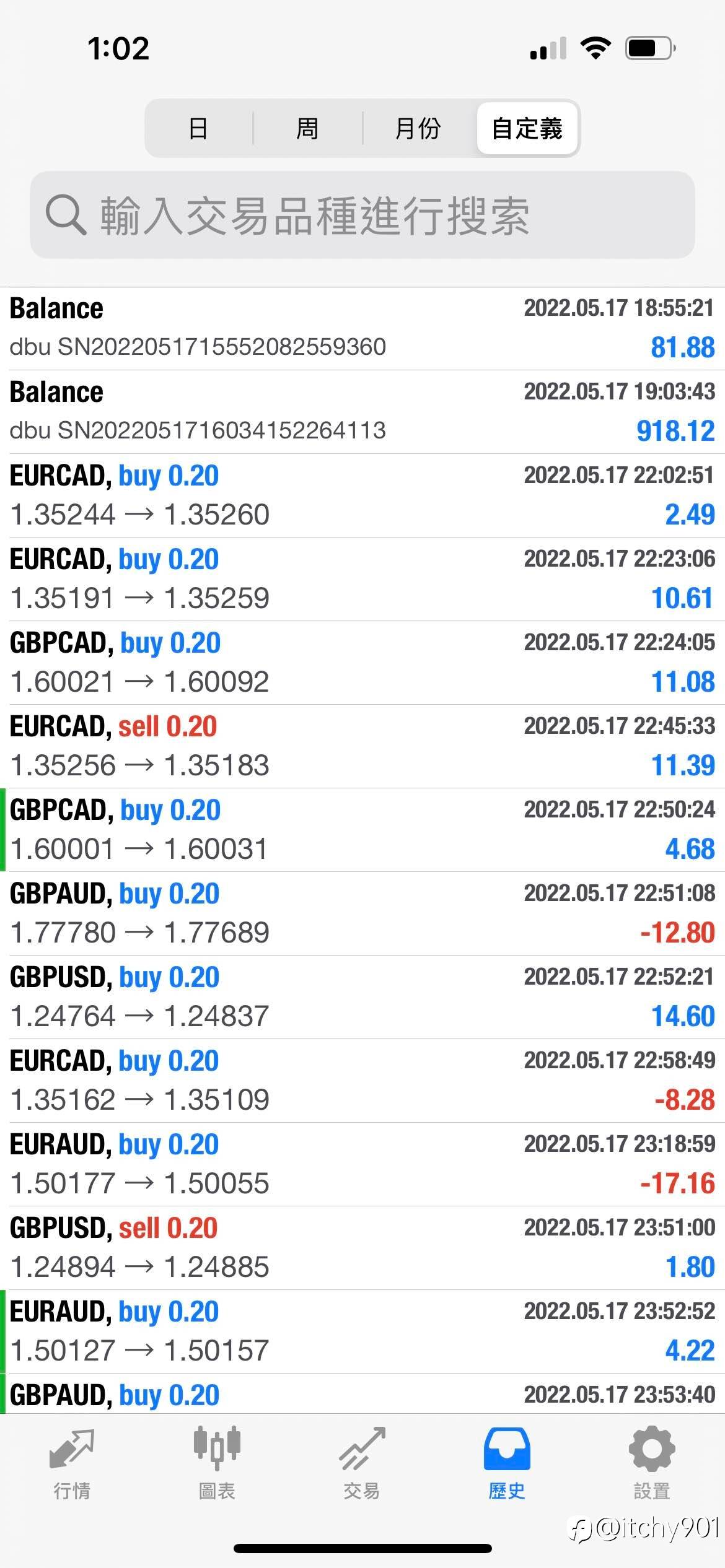Expand the Balance entry of 918.12

[x=362, y=412]
